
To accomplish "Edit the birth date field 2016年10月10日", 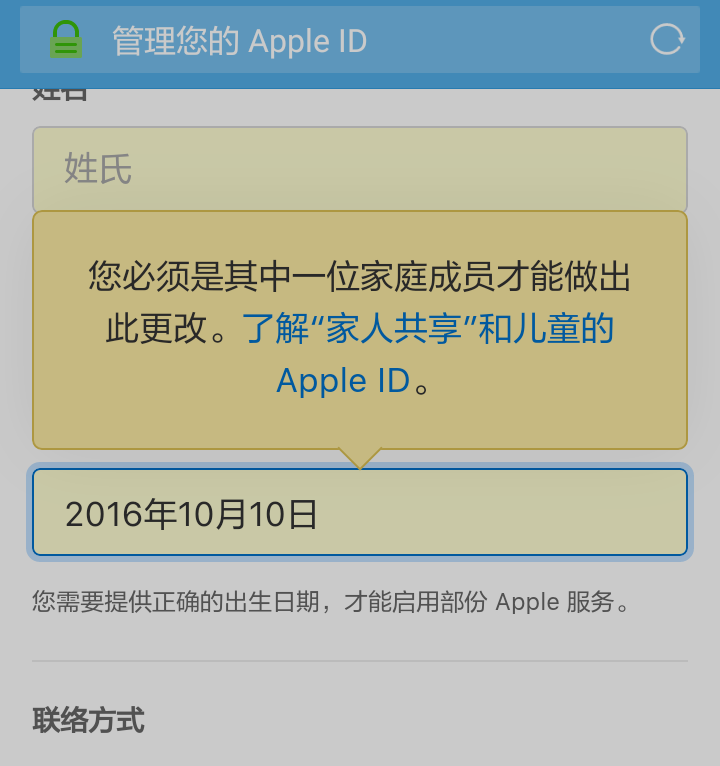I will pyautogui.click(x=359, y=513).
